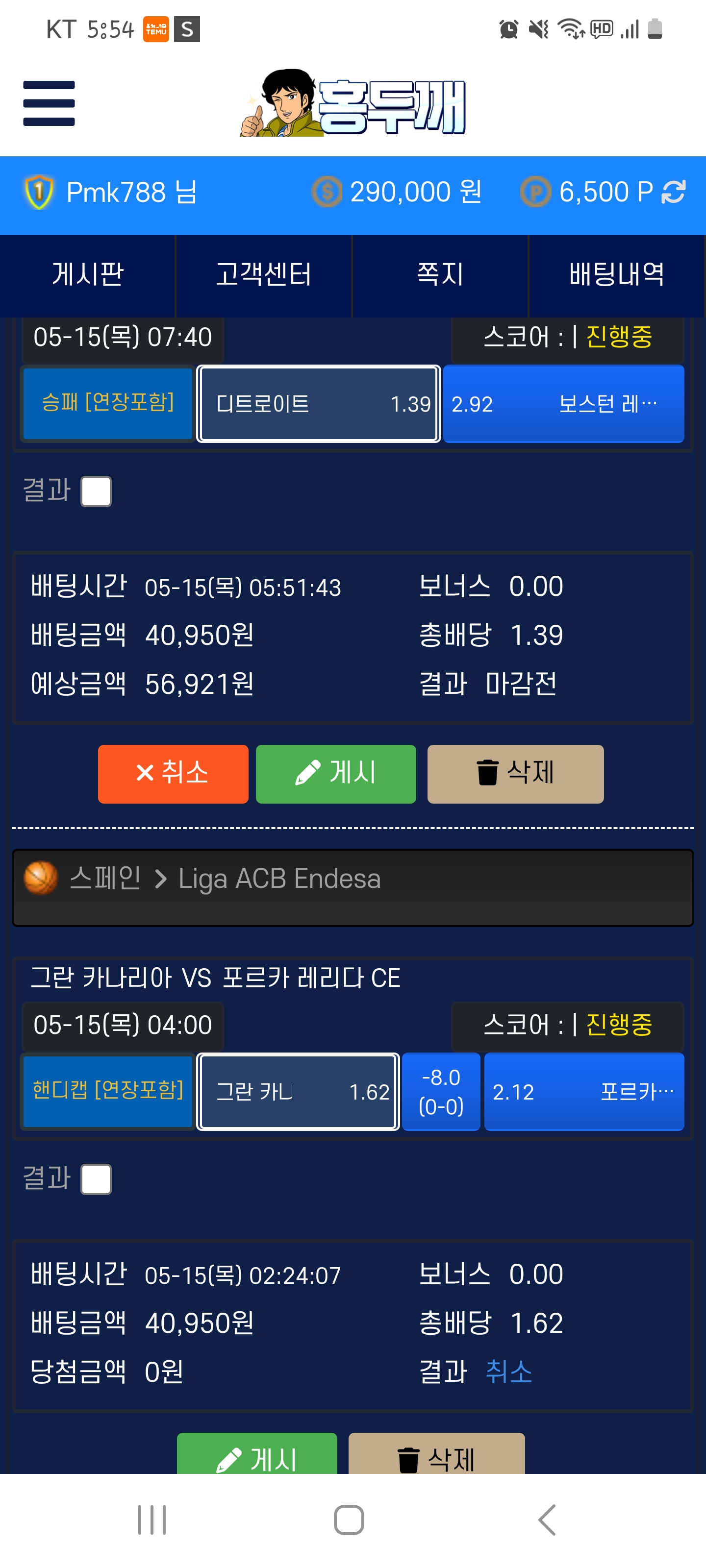The width and height of the screenshot is (706, 1568).
Task: Select the 디트로이트 1.39 odds
Action: pos(318,404)
